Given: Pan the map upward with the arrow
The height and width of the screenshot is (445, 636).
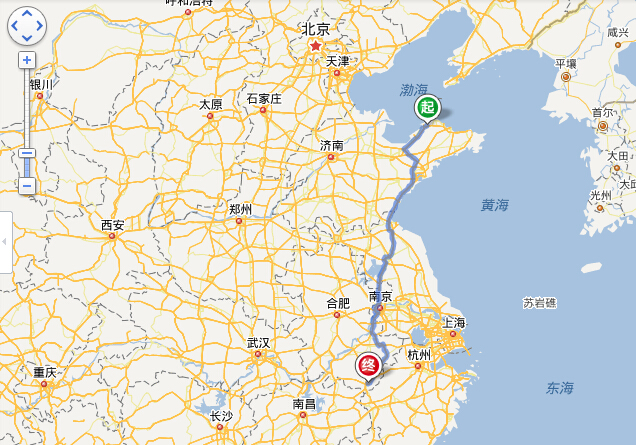Looking at the screenshot, I should pyautogui.click(x=27, y=15).
